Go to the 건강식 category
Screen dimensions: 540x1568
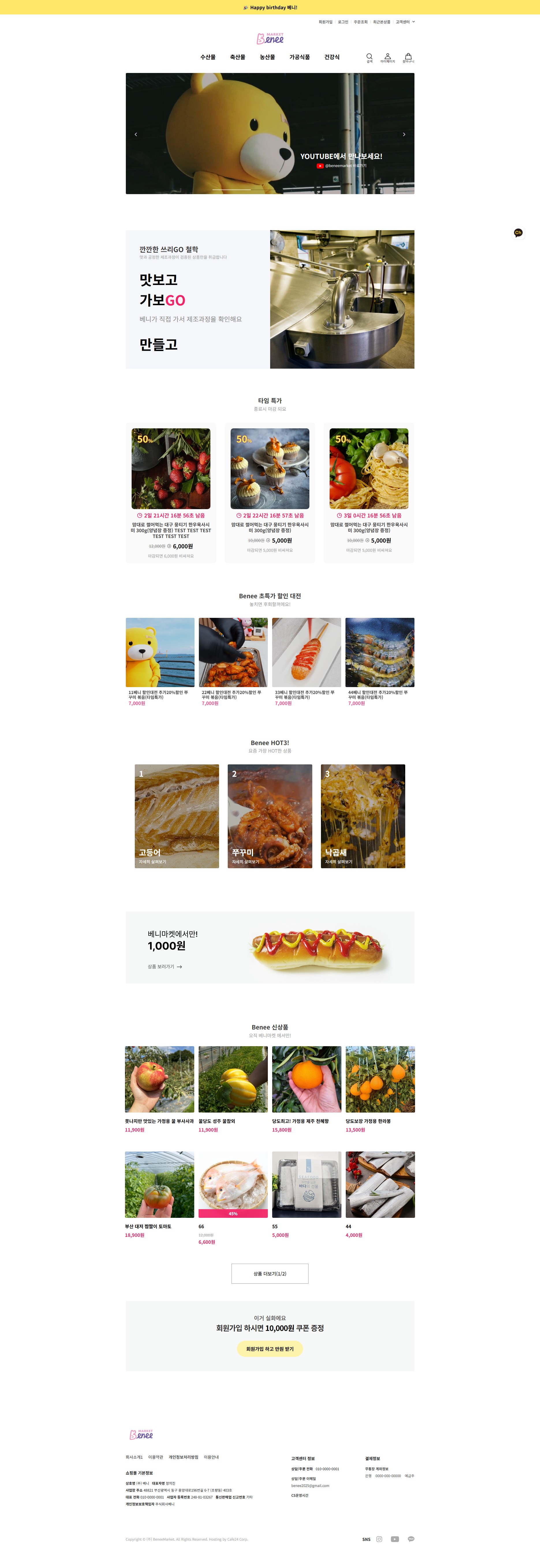pos(332,57)
